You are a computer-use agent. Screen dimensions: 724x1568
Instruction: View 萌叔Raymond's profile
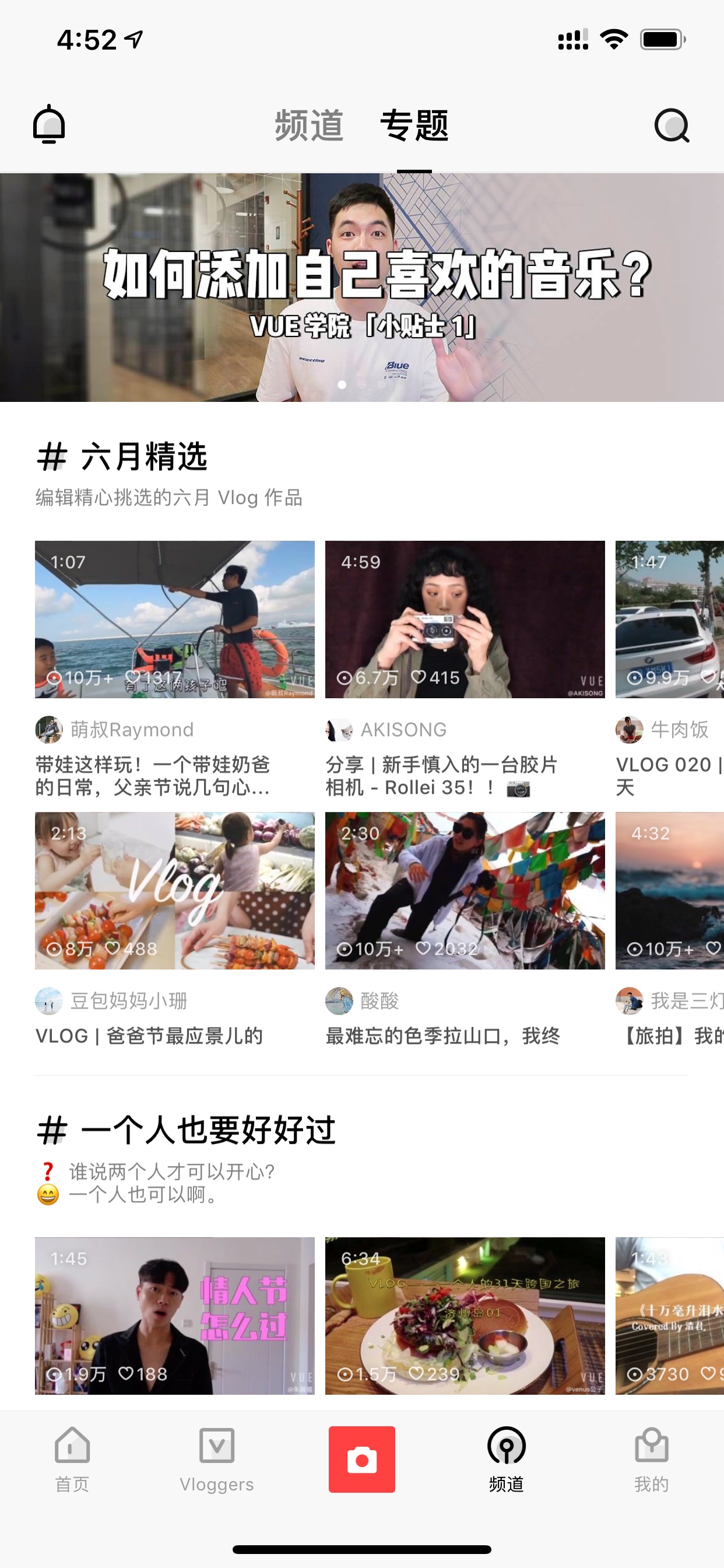[x=114, y=729]
